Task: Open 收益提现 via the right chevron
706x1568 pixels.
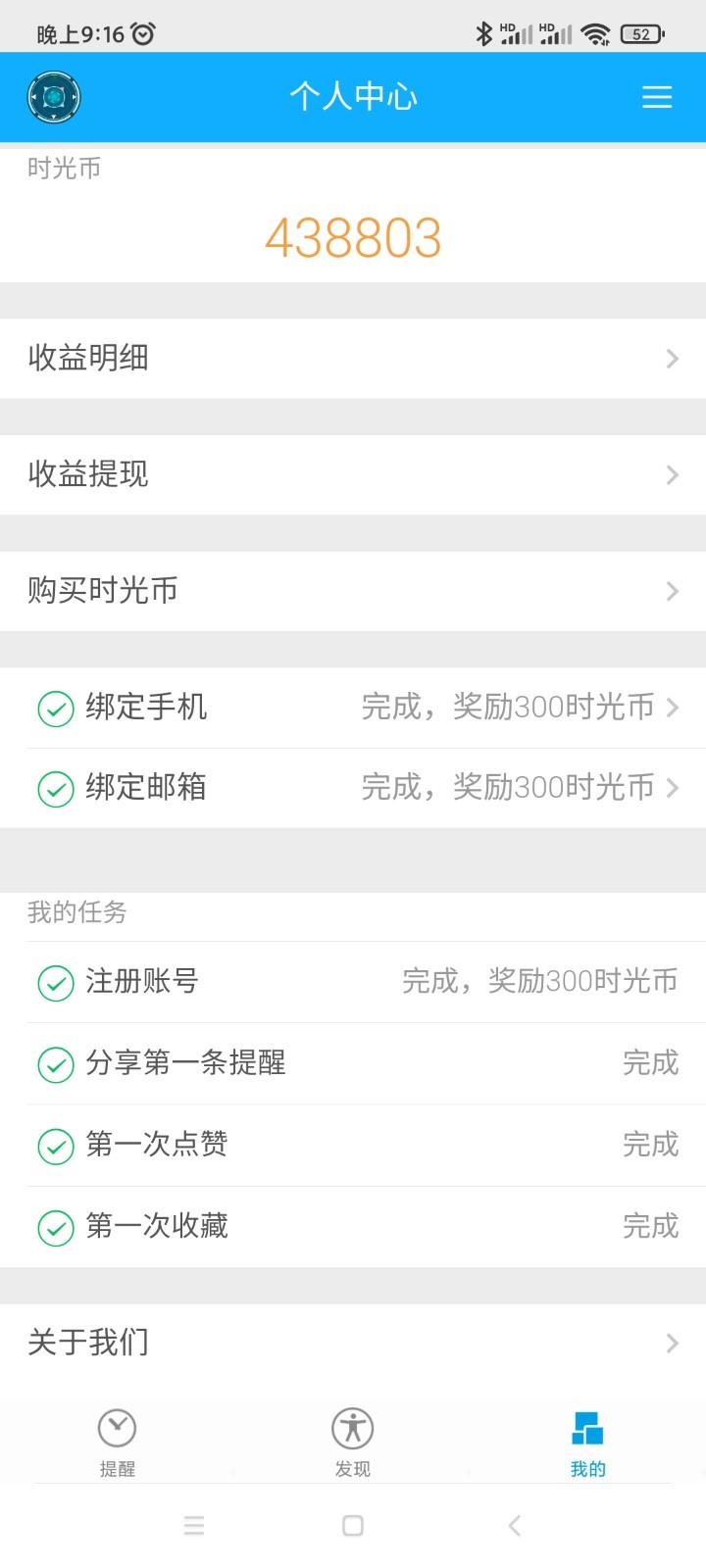Action: [672, 474]
